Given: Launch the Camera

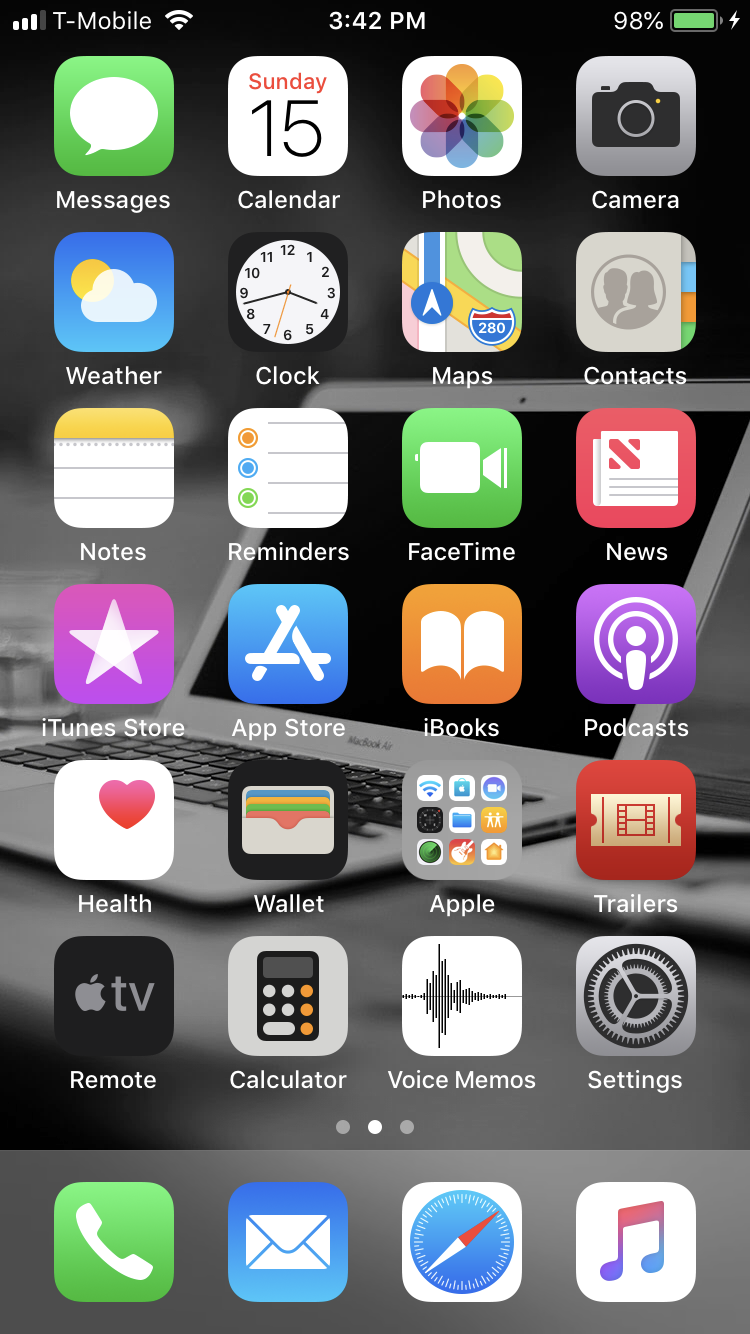Looking at the screenshot, I should (636, 116).
